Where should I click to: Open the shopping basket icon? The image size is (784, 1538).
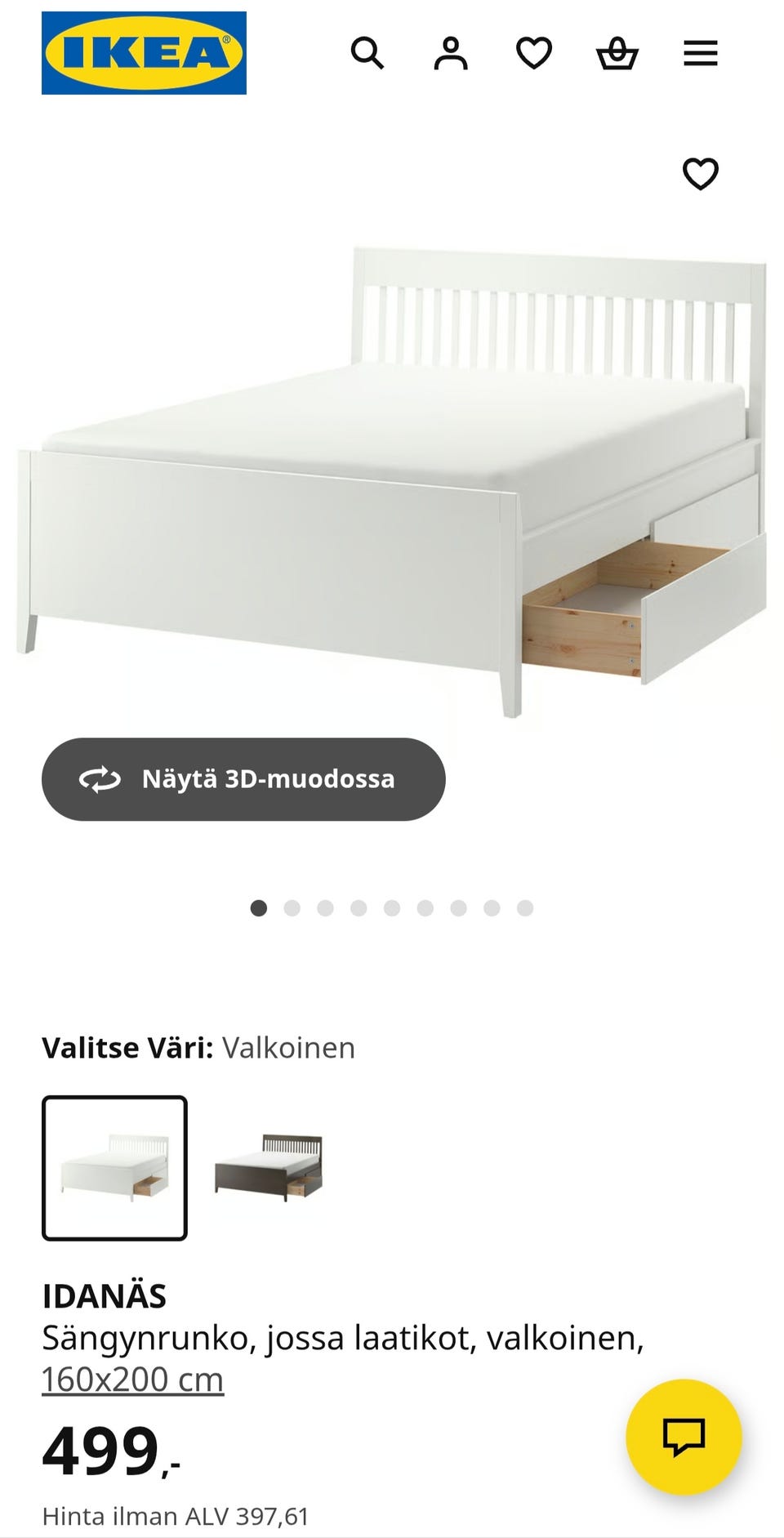pos(618,54)
